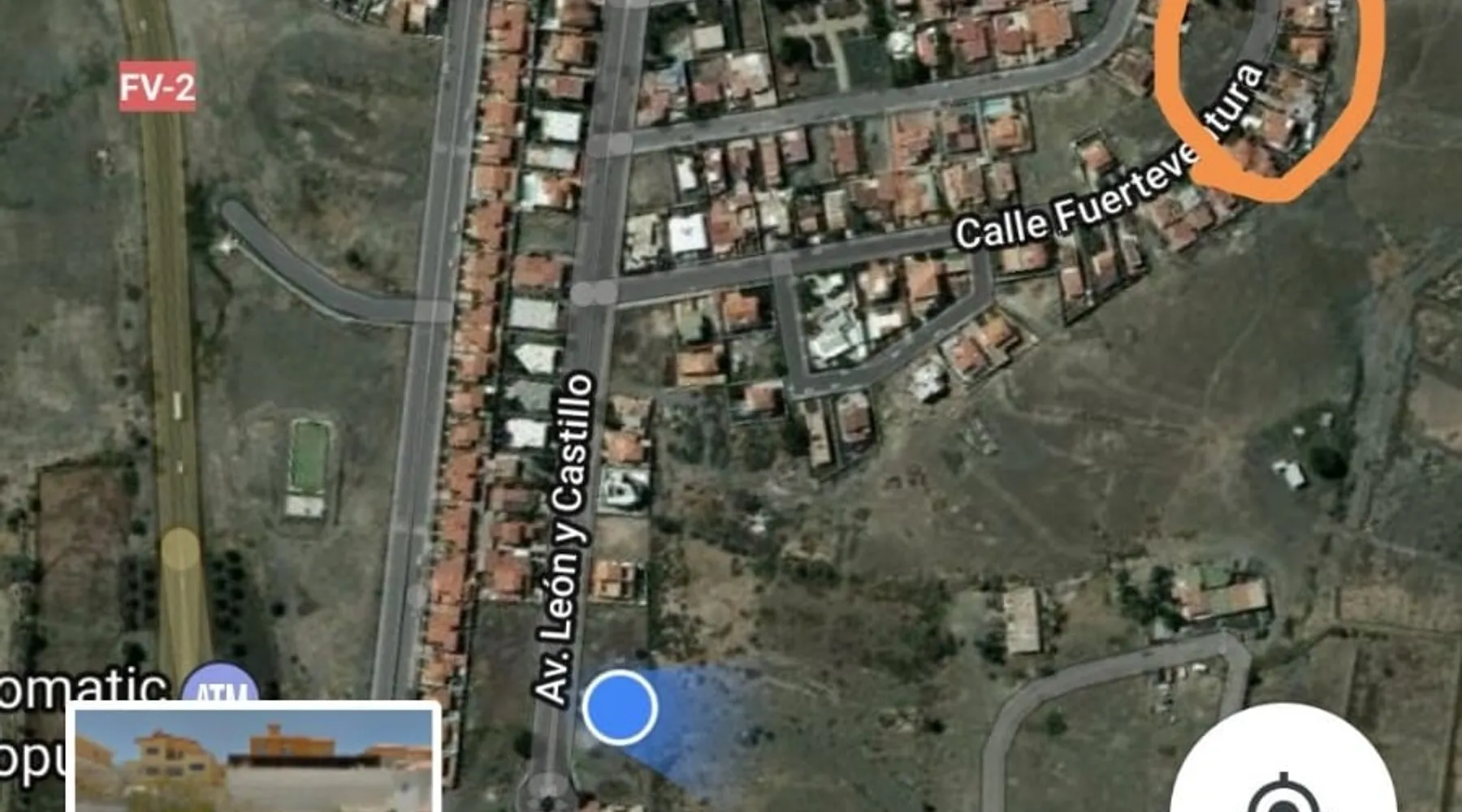Open the Street View preview thumbnail
1462x812 pixels.
[x=255, y=760]
